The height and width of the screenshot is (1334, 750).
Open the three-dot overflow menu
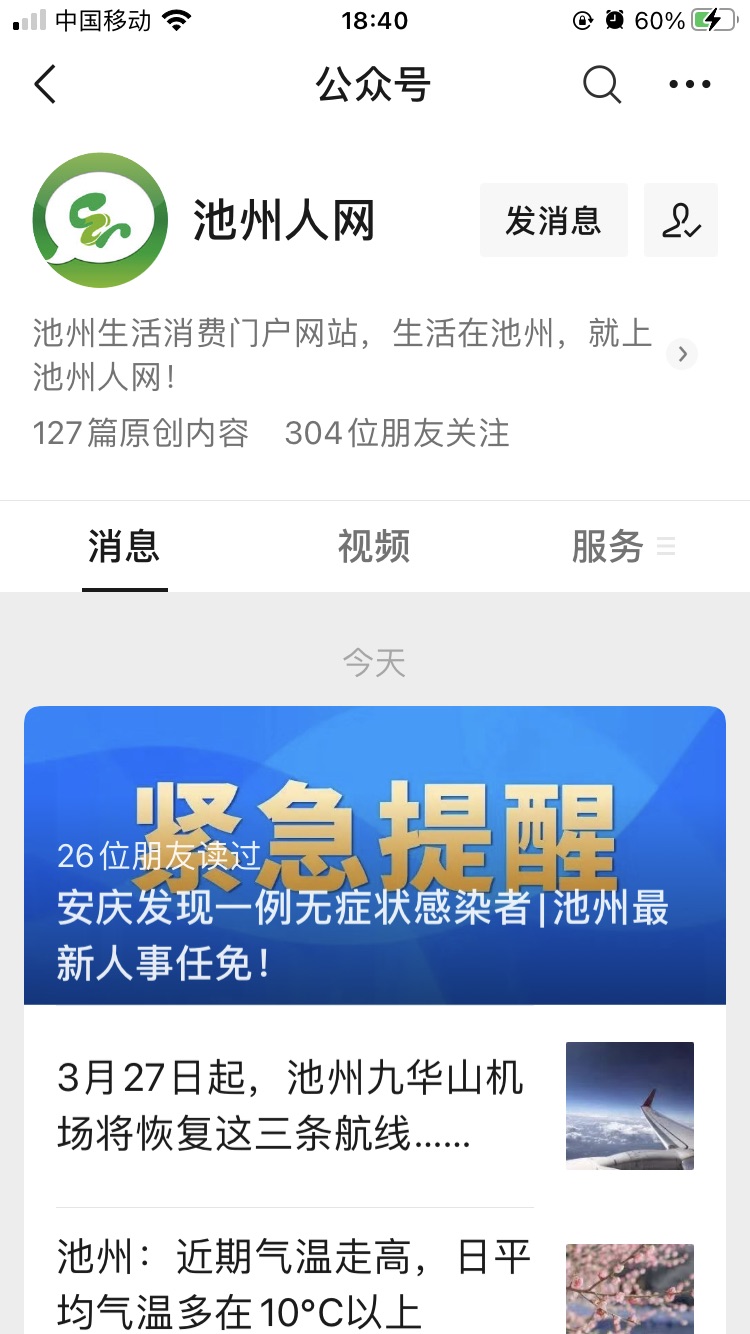[690, 85]
